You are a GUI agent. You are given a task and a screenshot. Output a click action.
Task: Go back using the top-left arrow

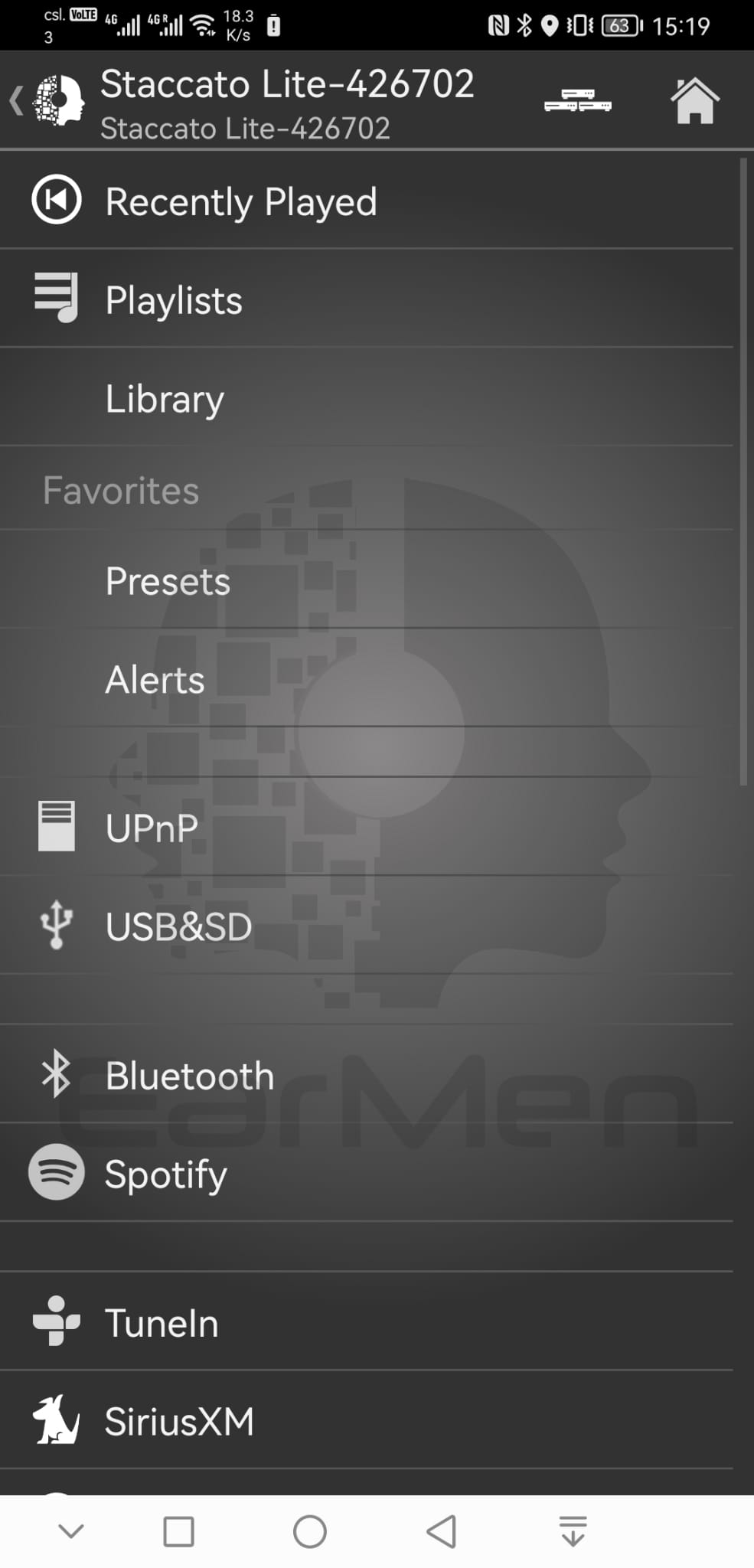(16, 100)
